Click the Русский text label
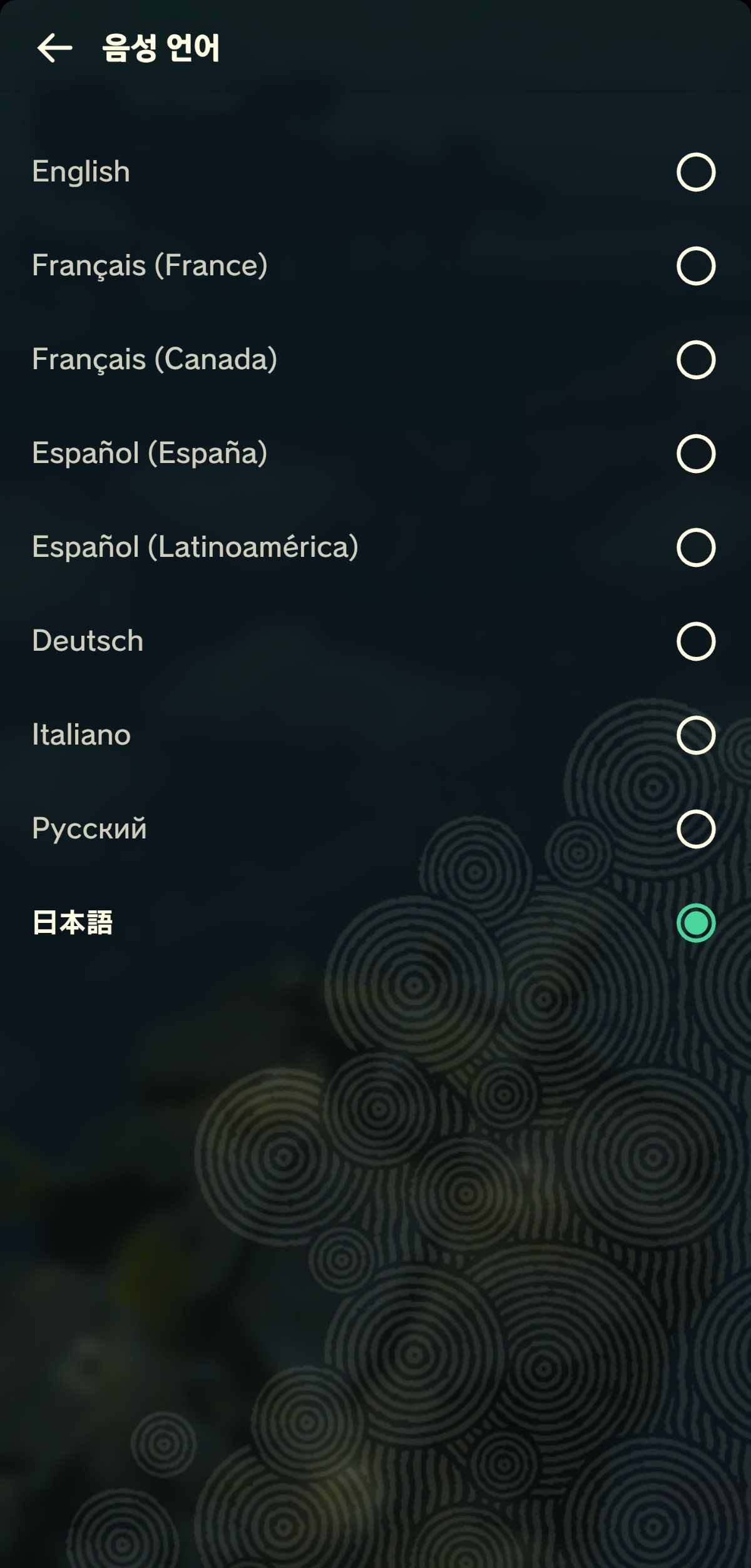 [89, 828]
